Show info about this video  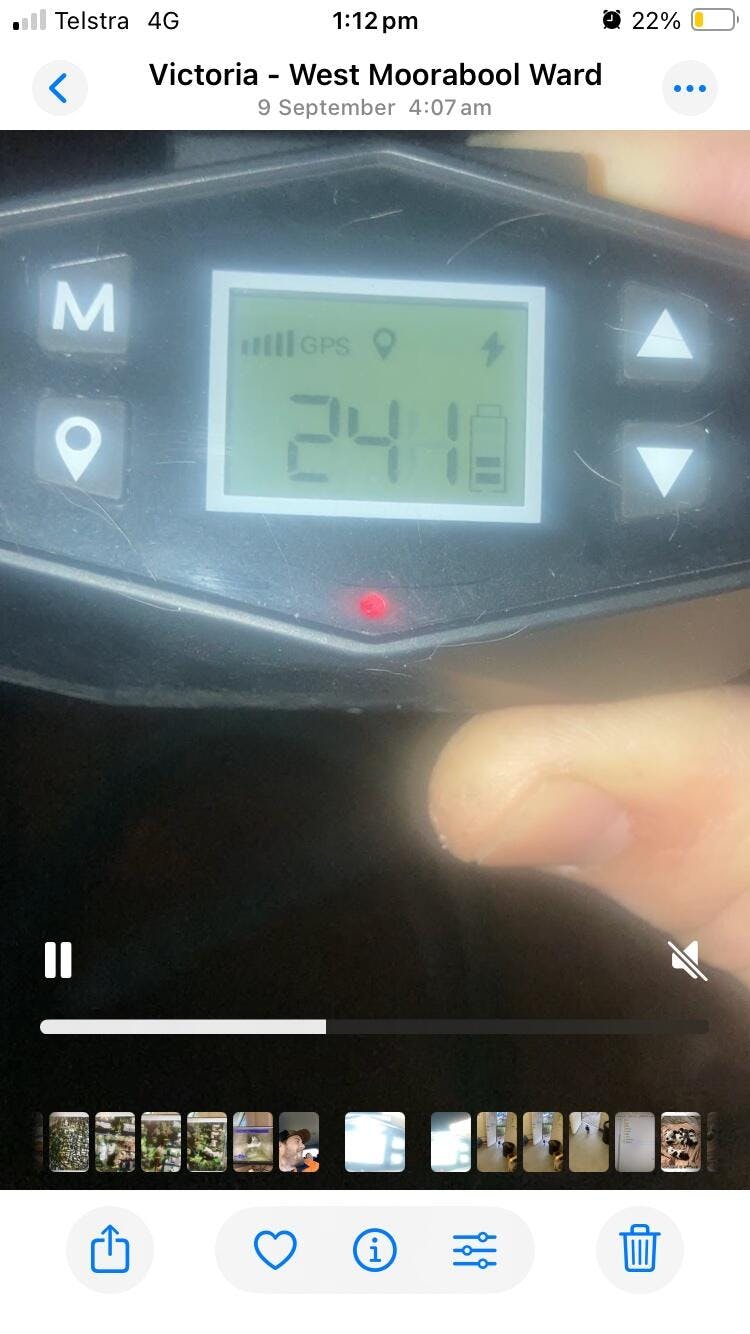375,1249
